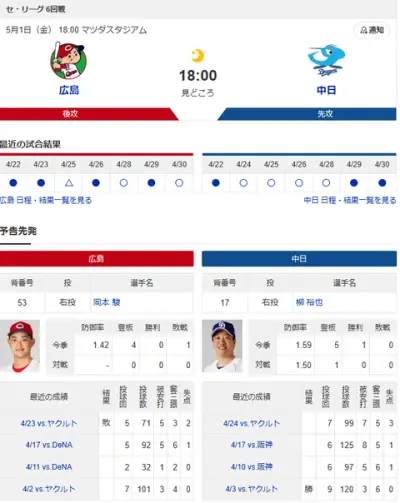The width and height of the screenshot is (400, 503).
Task: Tap the 通知 notification button
Action: point(371,30)
